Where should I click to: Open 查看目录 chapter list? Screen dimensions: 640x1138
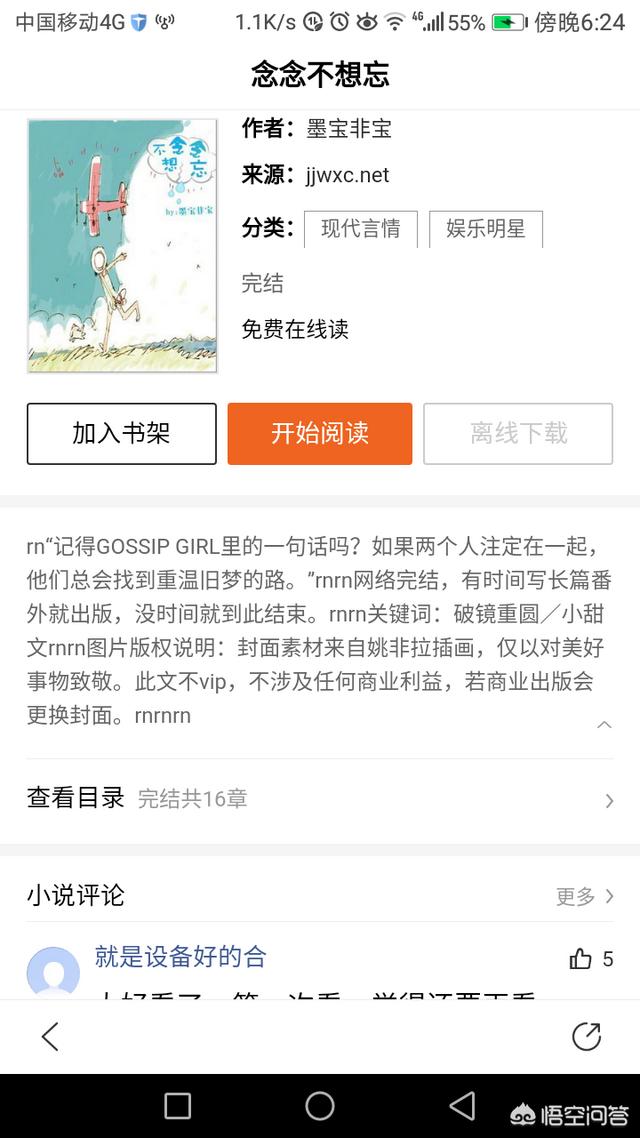click(320, 800)
